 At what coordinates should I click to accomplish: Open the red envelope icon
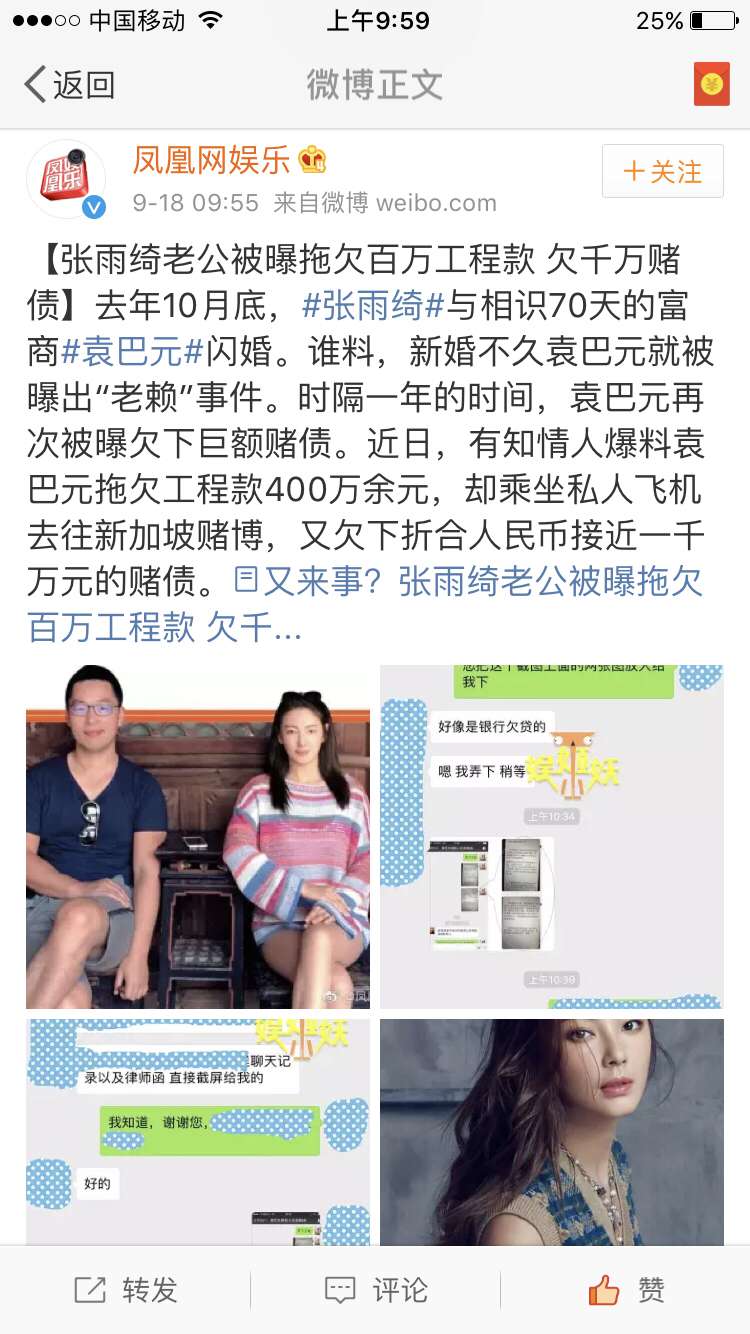click(711, 85)
